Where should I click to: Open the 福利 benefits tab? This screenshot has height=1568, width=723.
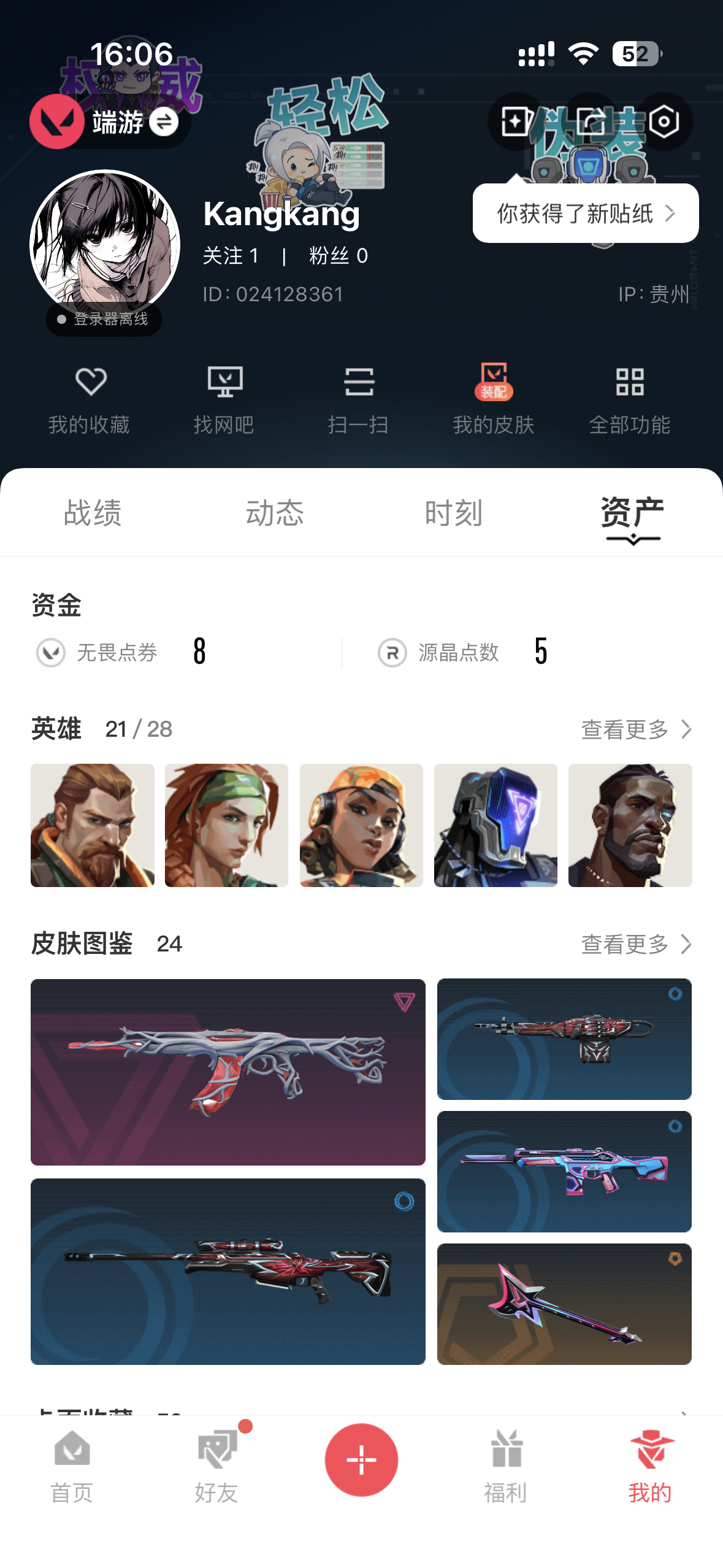pyautogui.click(x=506, y=1466)
